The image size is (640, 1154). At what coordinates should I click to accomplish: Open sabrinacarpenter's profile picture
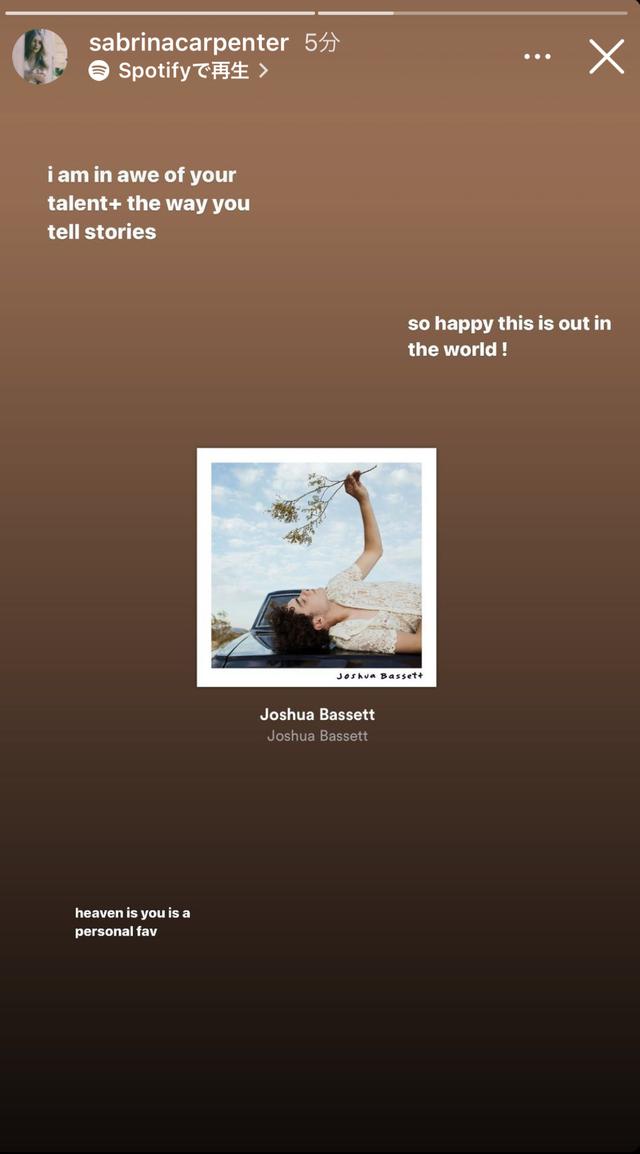[40, 57]
